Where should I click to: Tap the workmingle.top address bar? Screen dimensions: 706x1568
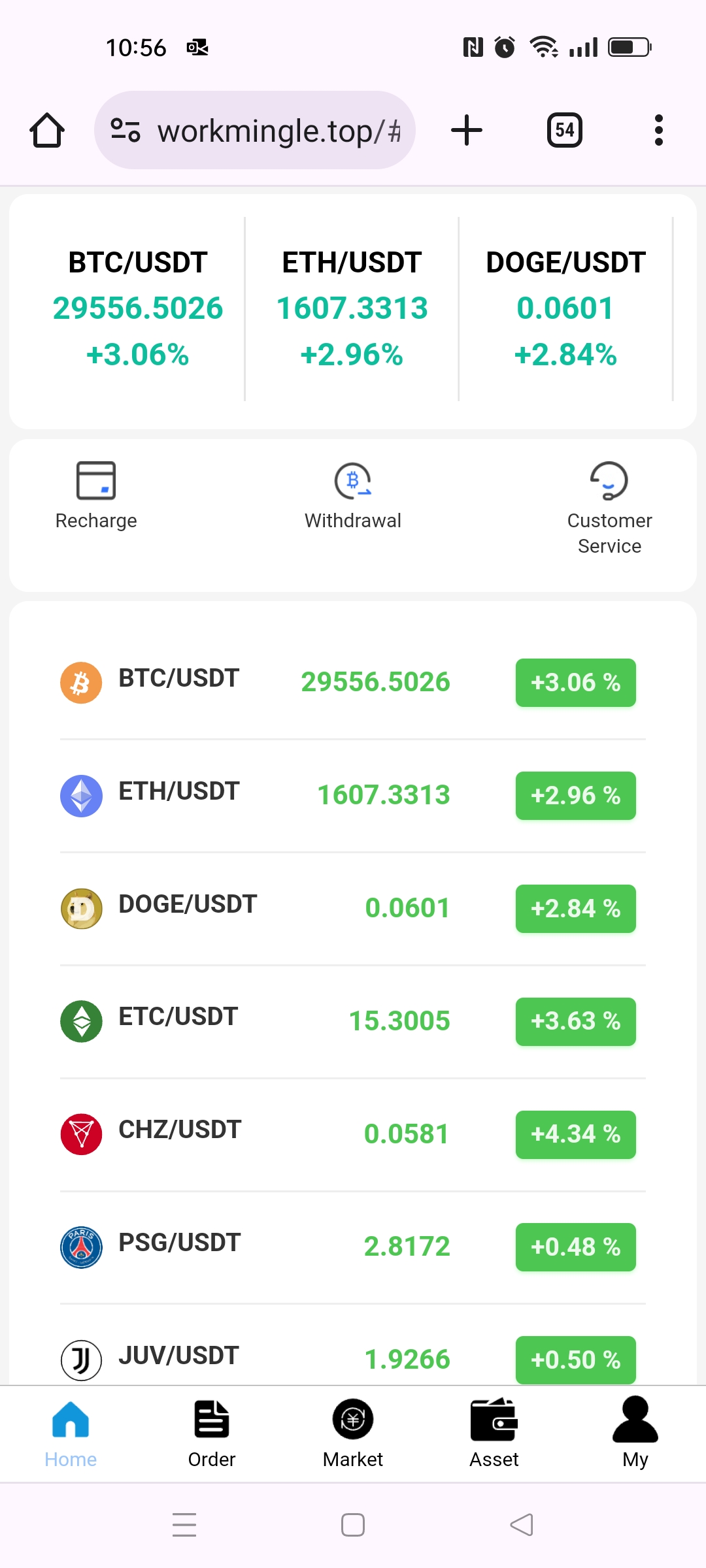tap(255, 130)
